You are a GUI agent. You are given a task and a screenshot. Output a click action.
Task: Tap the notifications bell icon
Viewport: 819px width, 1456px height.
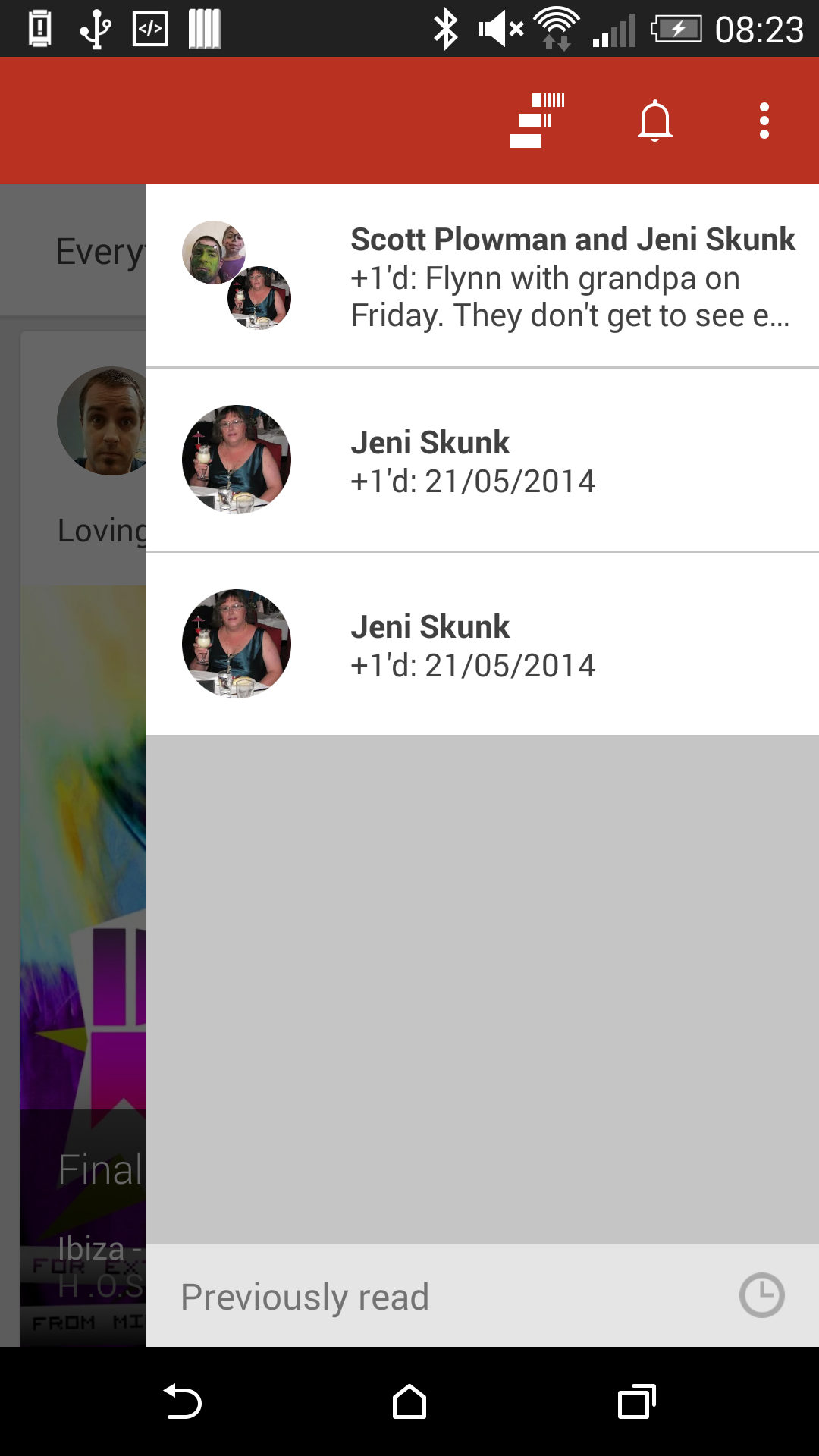click(655, 121)
